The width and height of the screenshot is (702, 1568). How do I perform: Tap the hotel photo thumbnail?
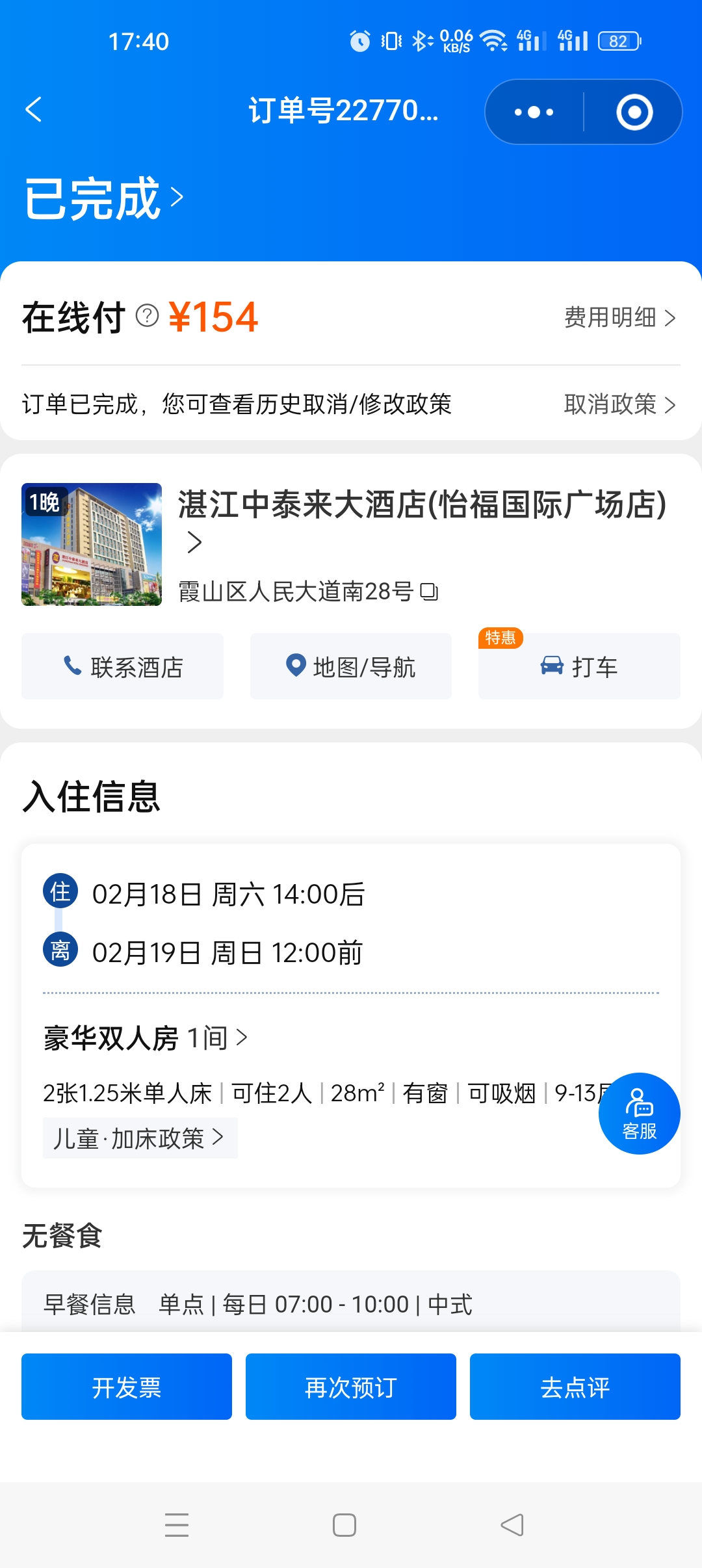(92, 545)
